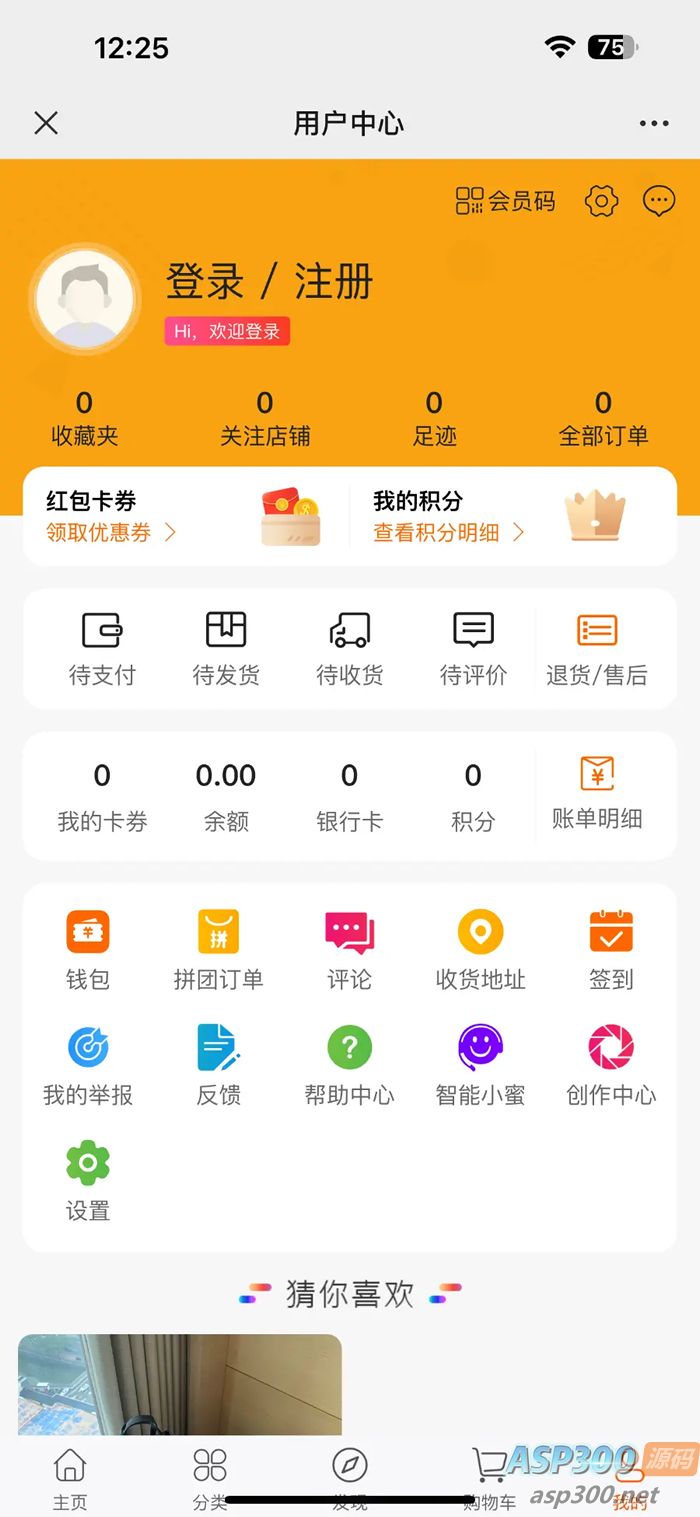The image size is (700, 1517).
Task: Open the three-dot overflow menu
Action: pos(654,123)
